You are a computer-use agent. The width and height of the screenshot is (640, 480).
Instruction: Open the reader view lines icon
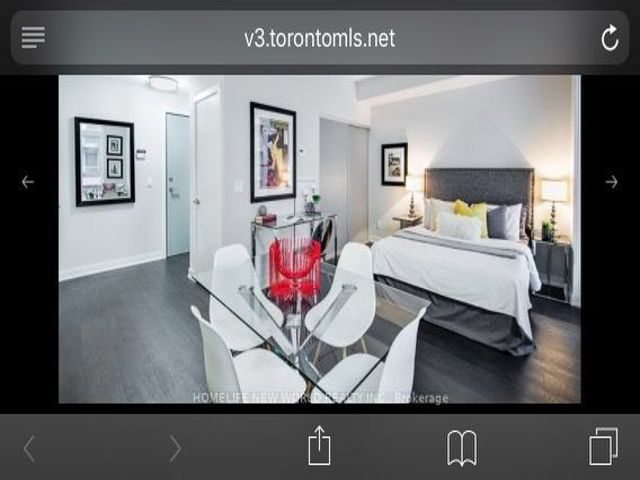click(x=33, y=38)
